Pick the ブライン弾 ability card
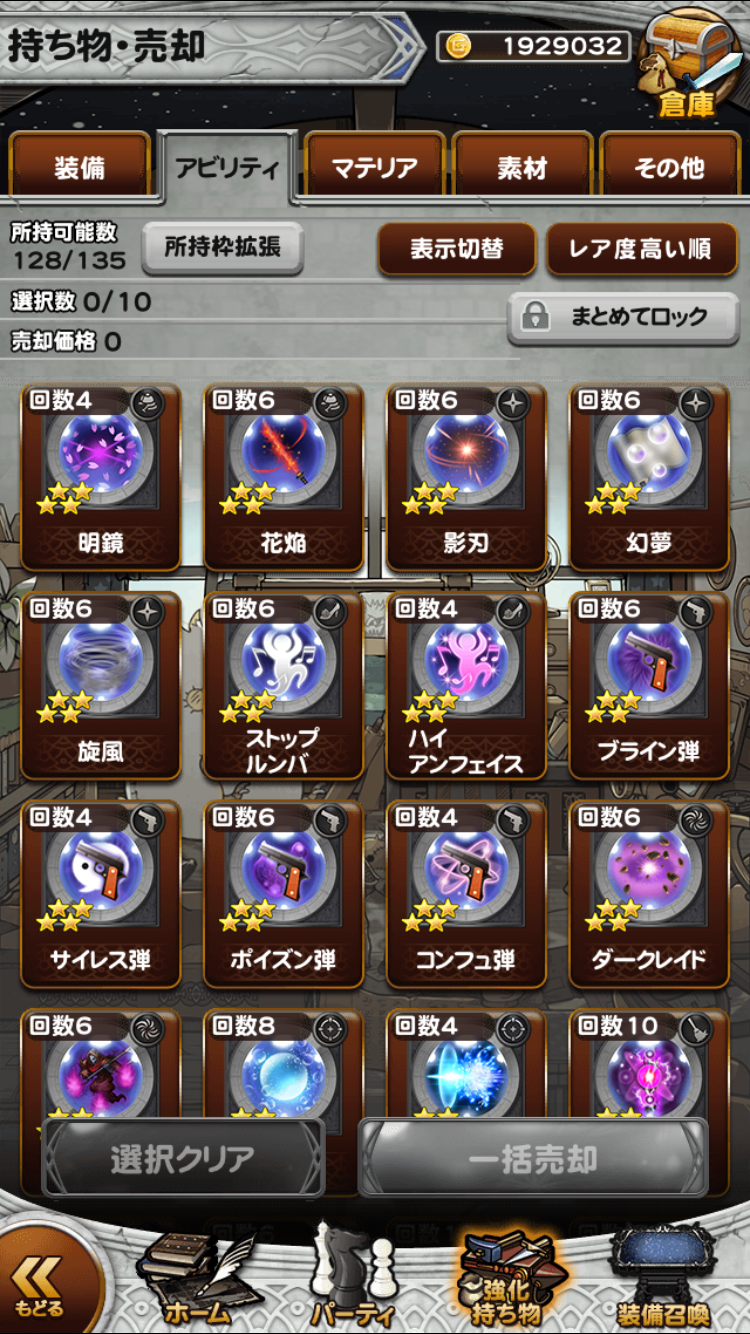750x1334 pixels. coord(649,686)
